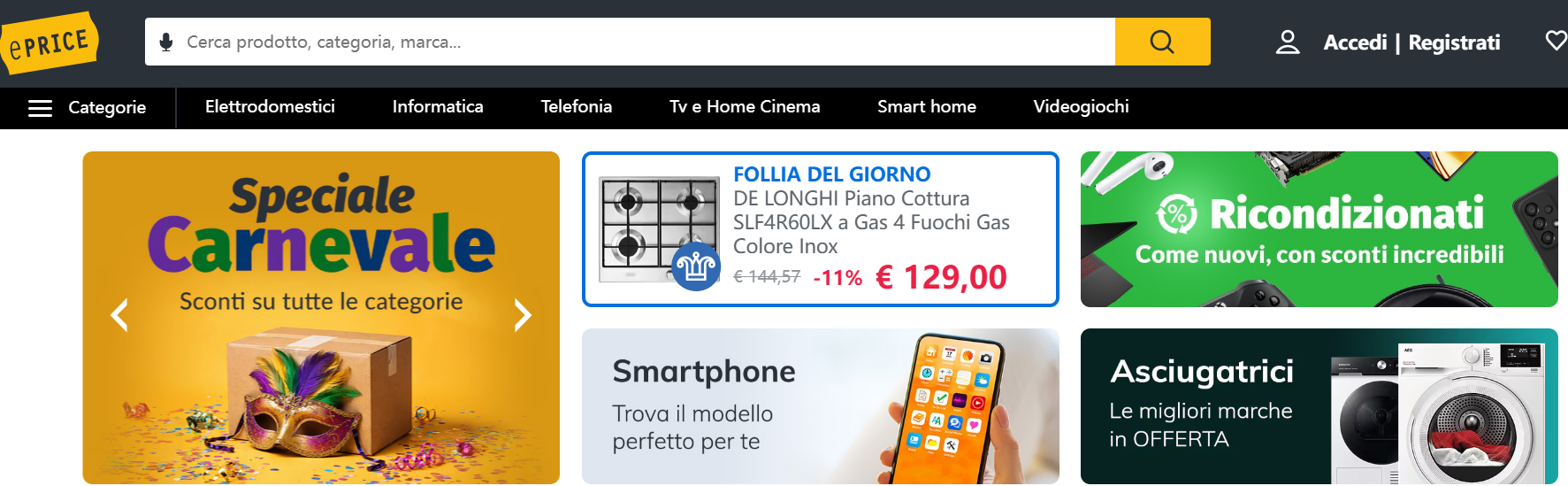1568x486 pixels.
Task: Go to Elettrodomestici category
Action: [x=270, y=107]
